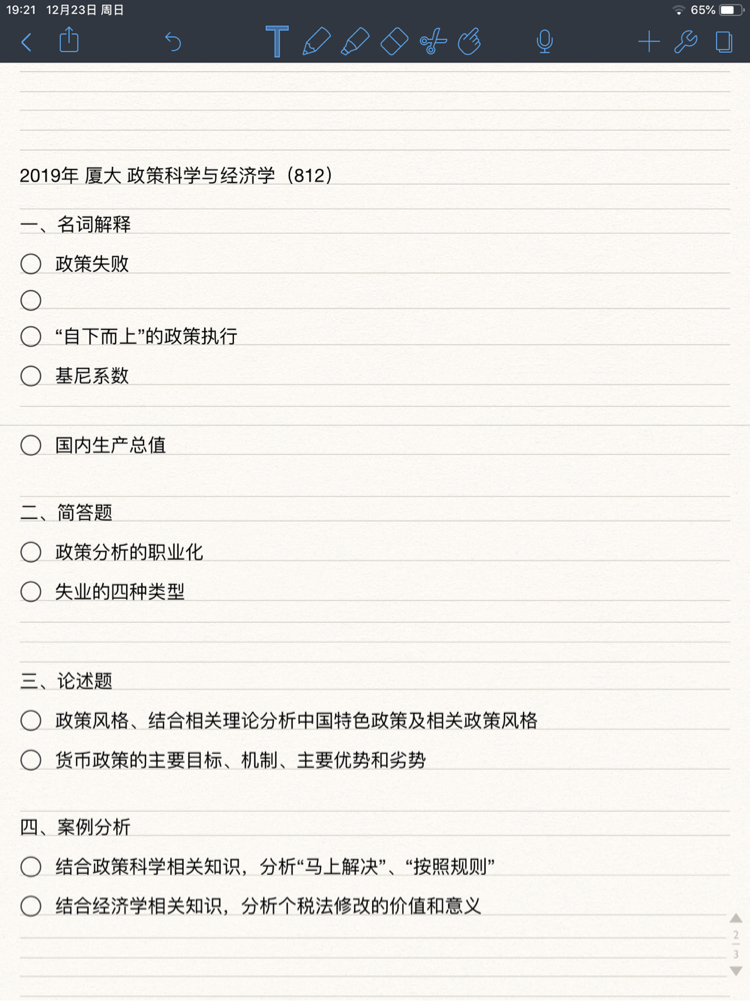The image size is (750, 1001).
Task: Go back to the notes library
Action: coord(26,42)
